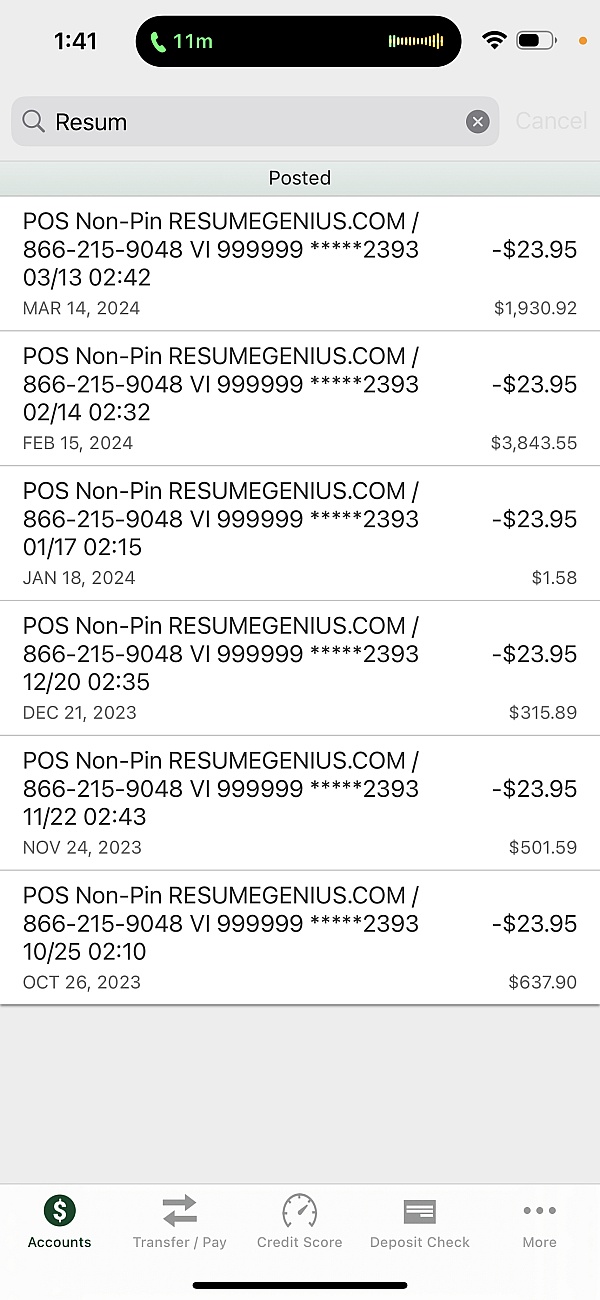This screenshot has width=600, height=1300.
Task: Switch to the Transfer / Pay tab
Action: 180,1222
